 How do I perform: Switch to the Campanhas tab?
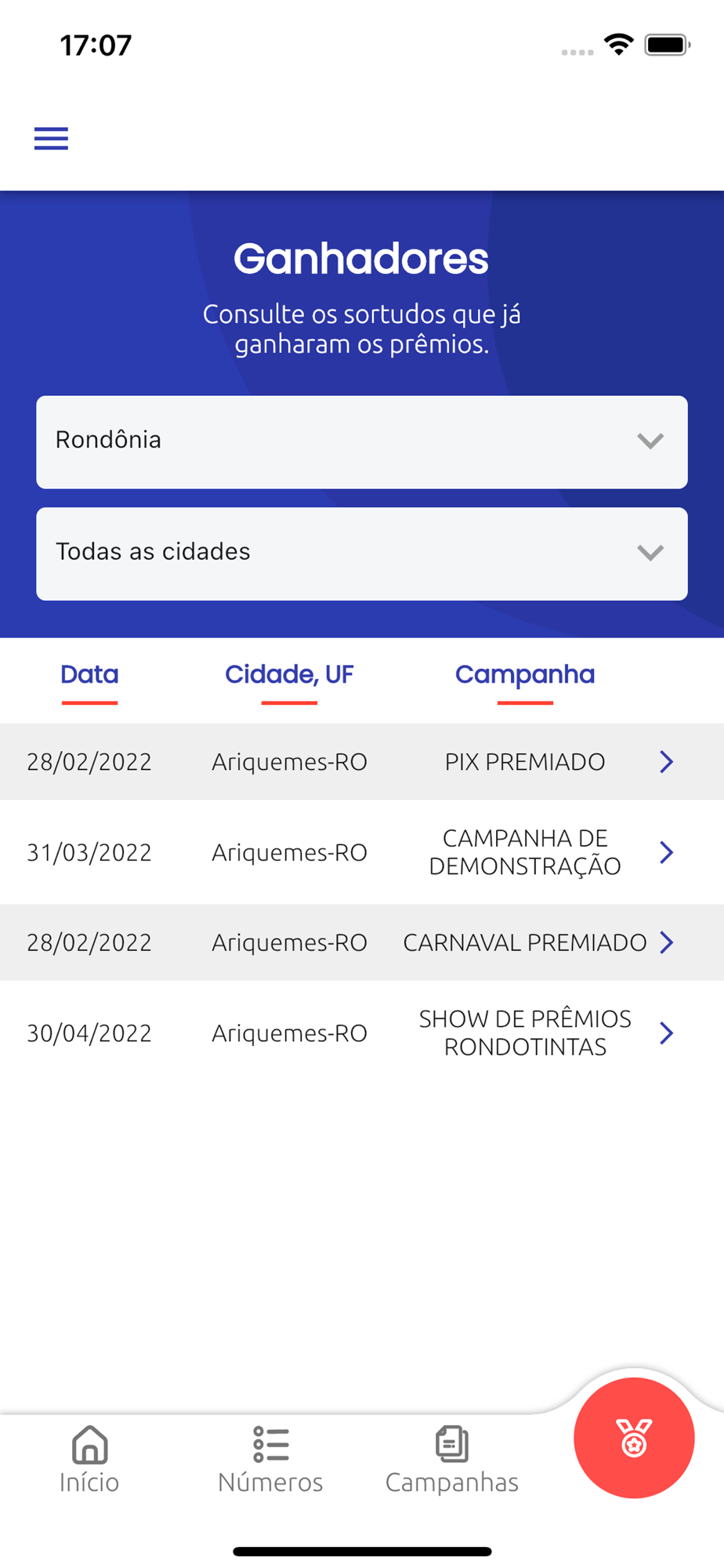point(452,1460)
